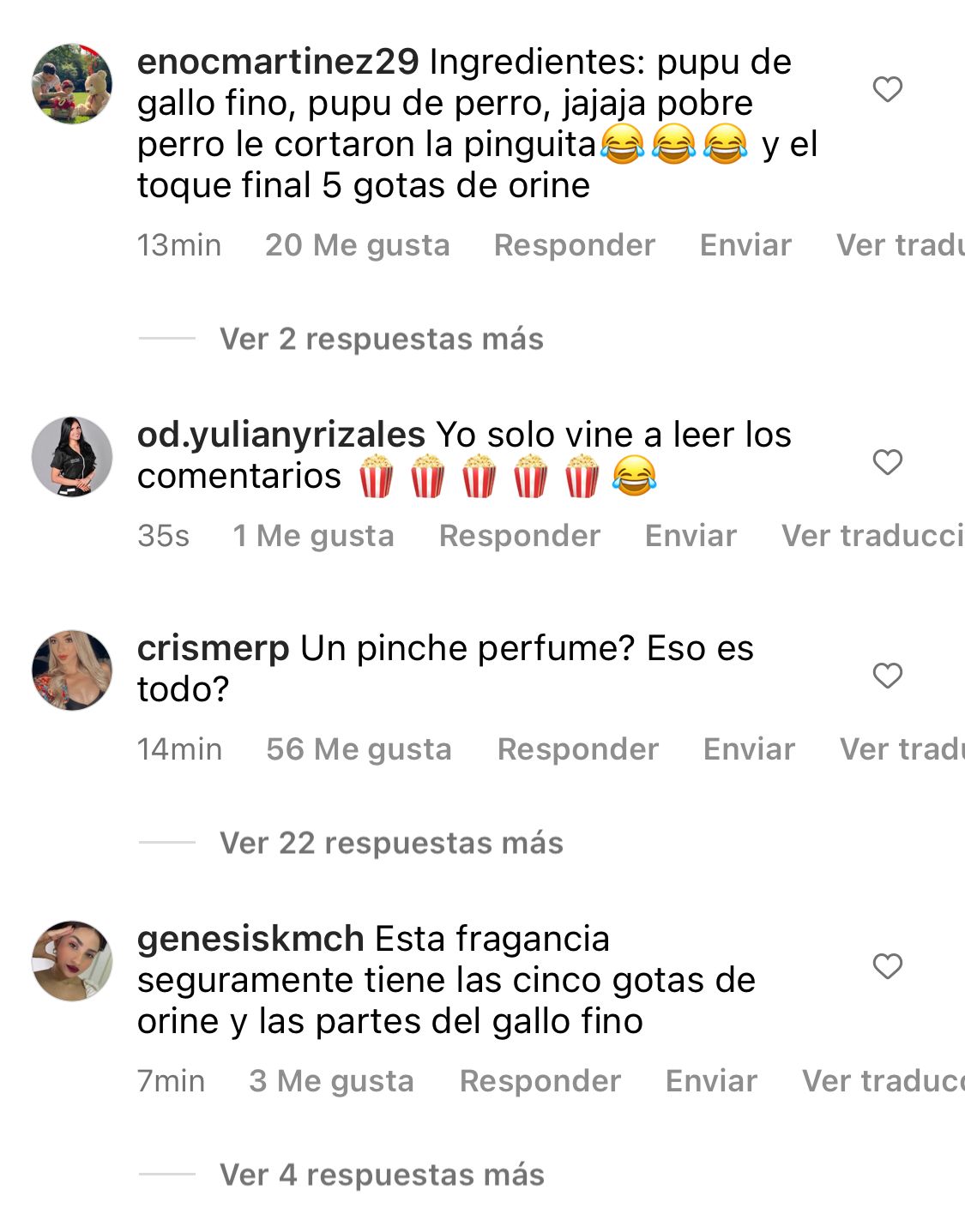Reply to crismerp's comment
The width and height of the screenshot is (965, 1232).
pos(577,749)
